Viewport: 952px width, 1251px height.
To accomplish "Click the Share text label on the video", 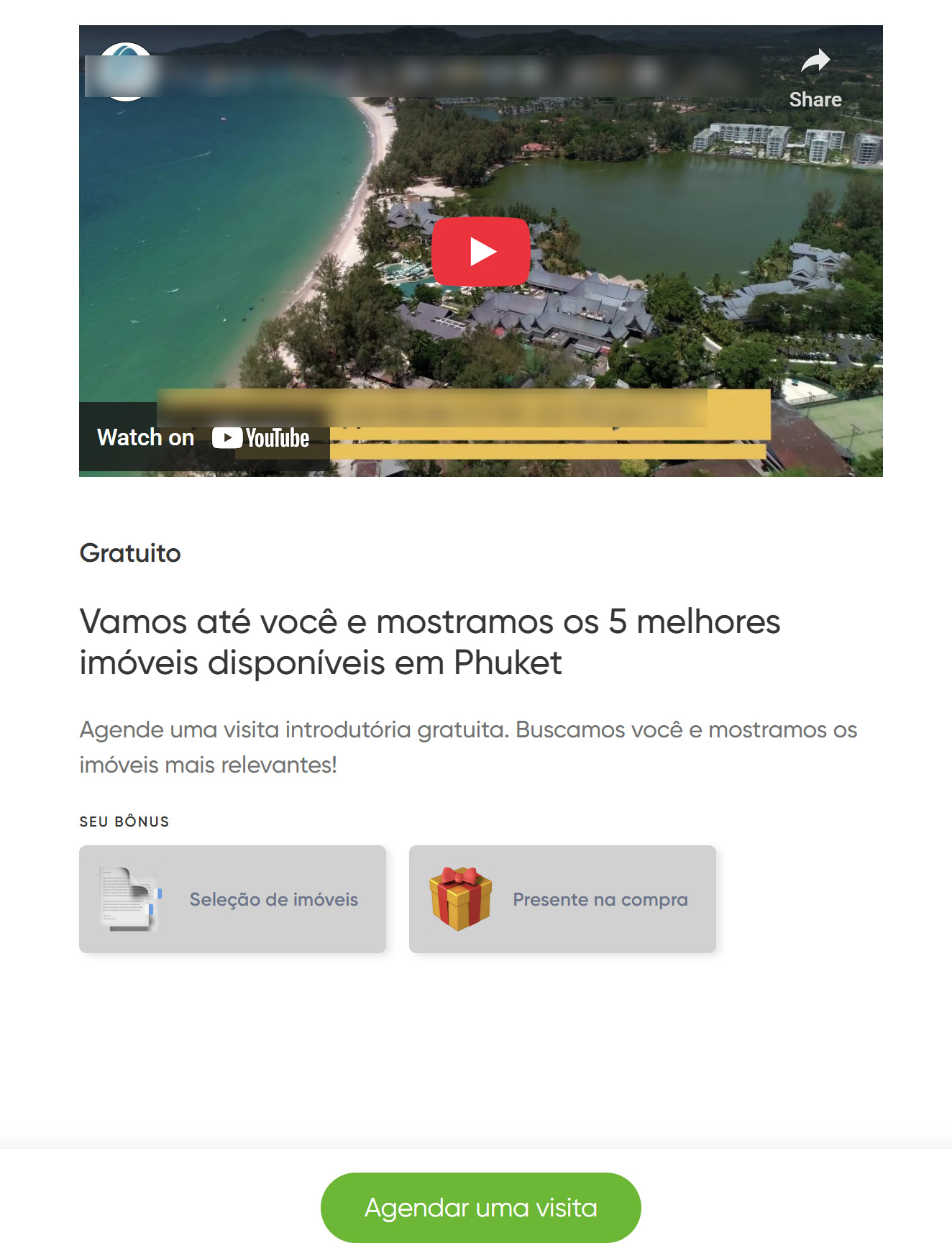I will pyautogui.click(x=816, y=99).
